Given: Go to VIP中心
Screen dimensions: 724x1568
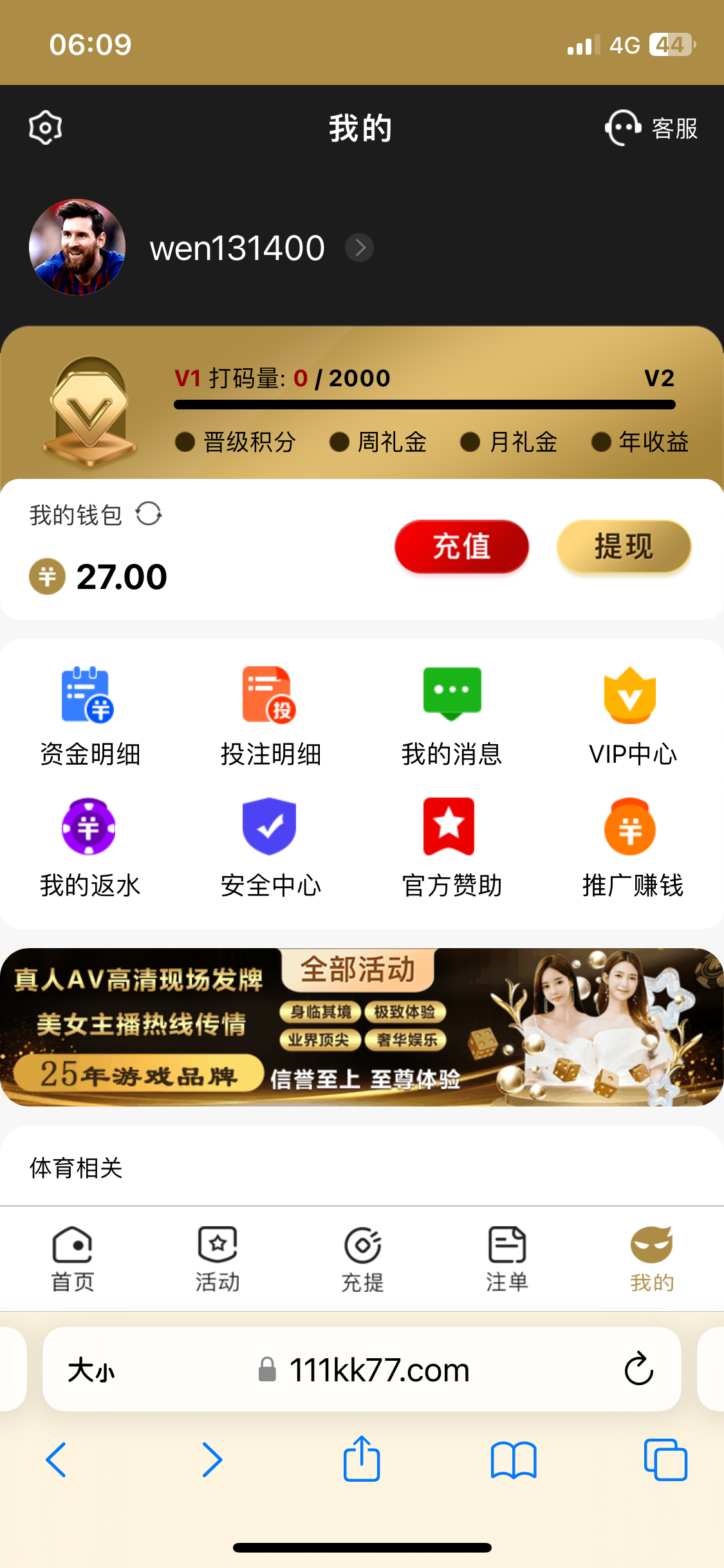Looking at the screenshot, I should (632, 716).
